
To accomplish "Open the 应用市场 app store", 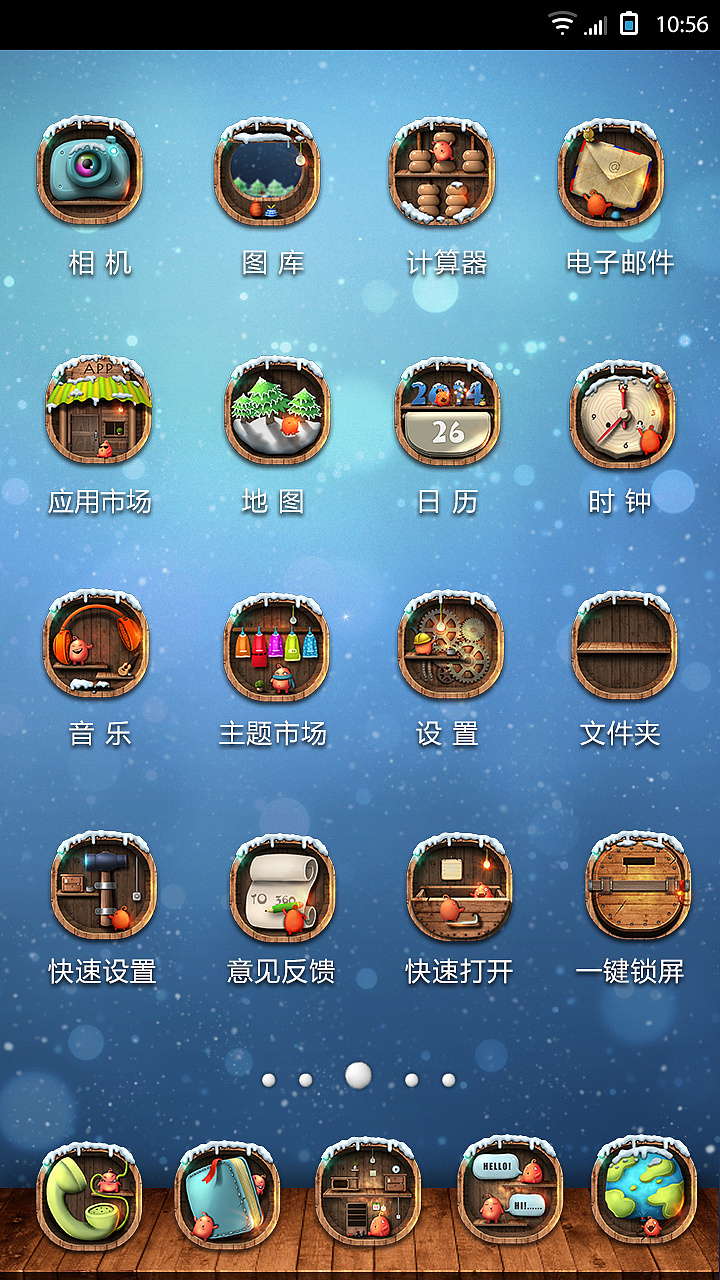I will coord(99,410).
